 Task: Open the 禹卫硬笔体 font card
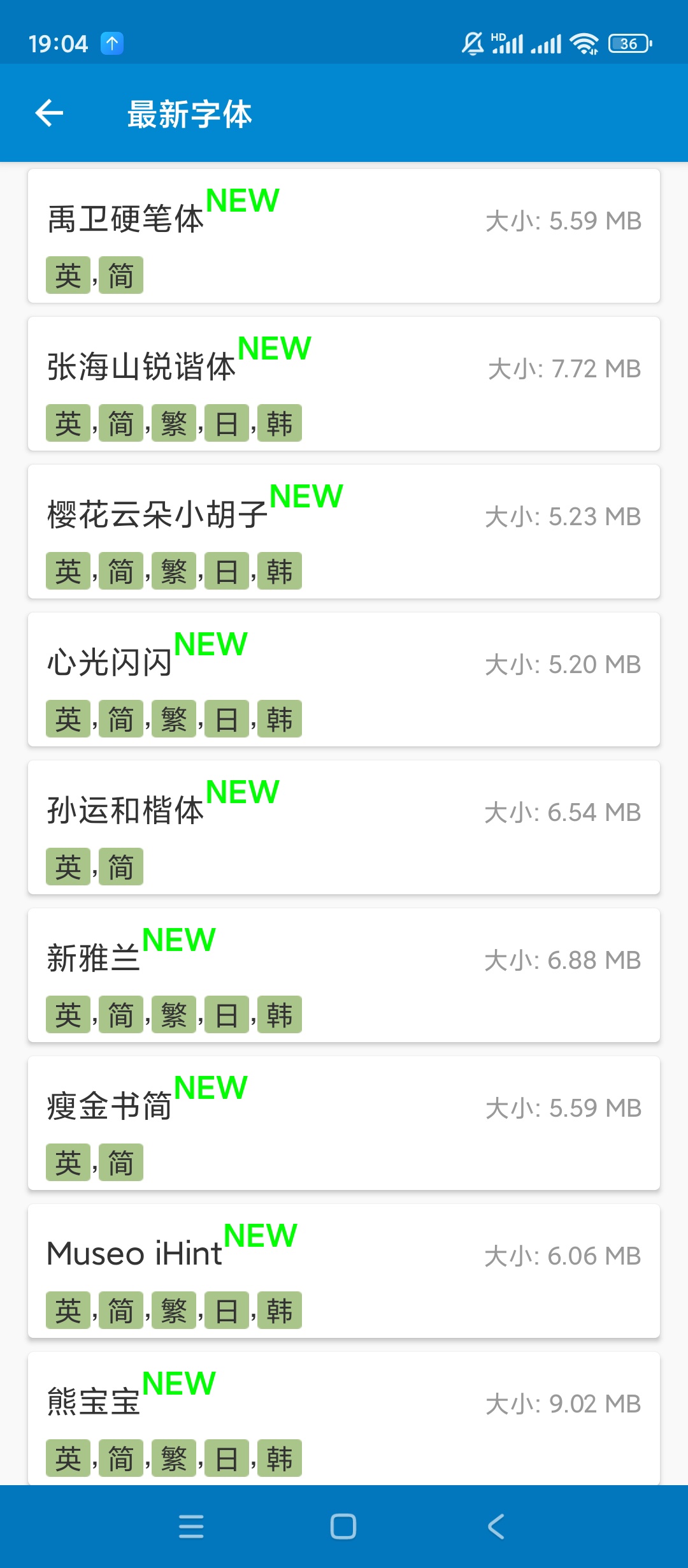pyautogui.click(x=344, y=236)
